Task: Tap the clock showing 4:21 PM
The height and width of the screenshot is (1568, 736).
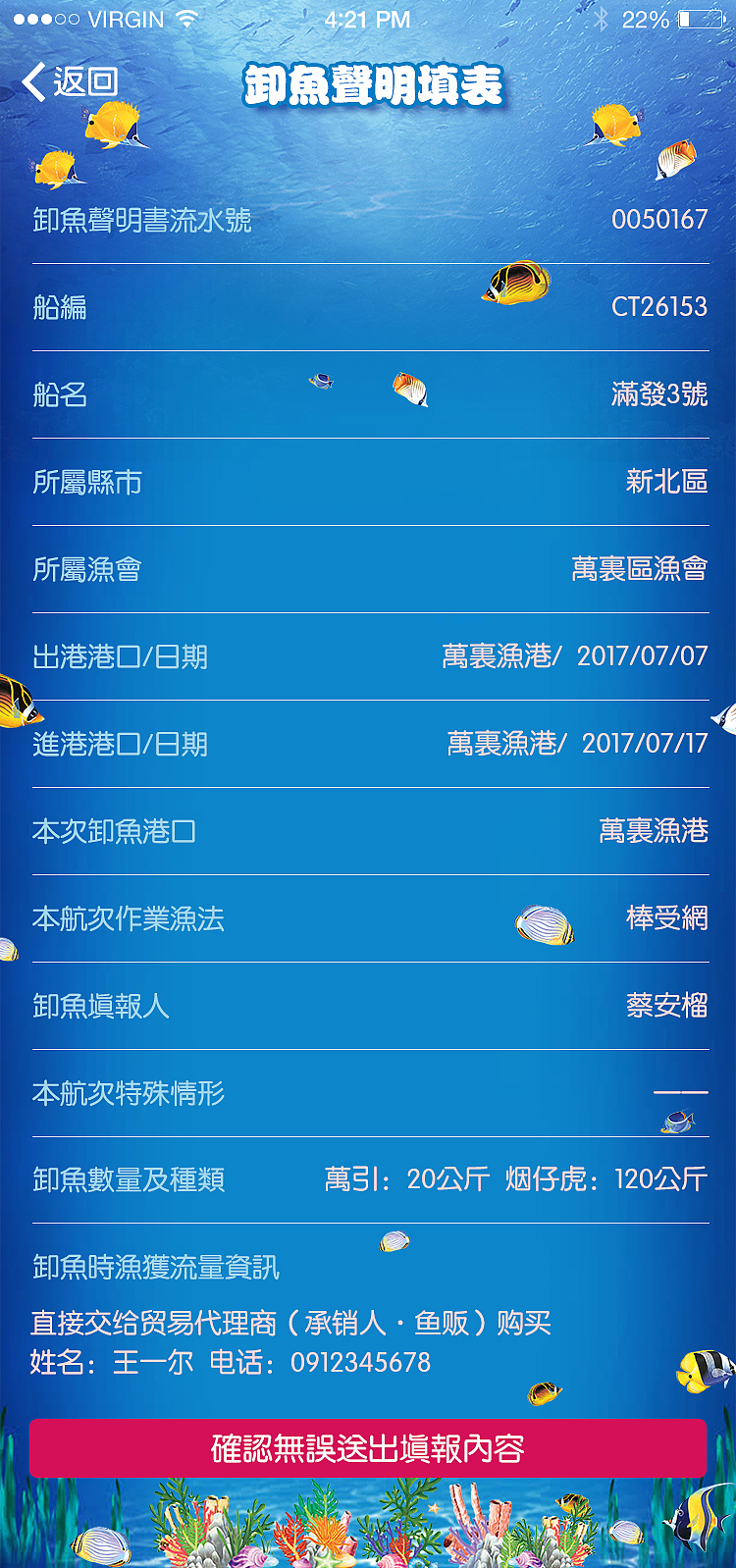Action: (367, 18)
